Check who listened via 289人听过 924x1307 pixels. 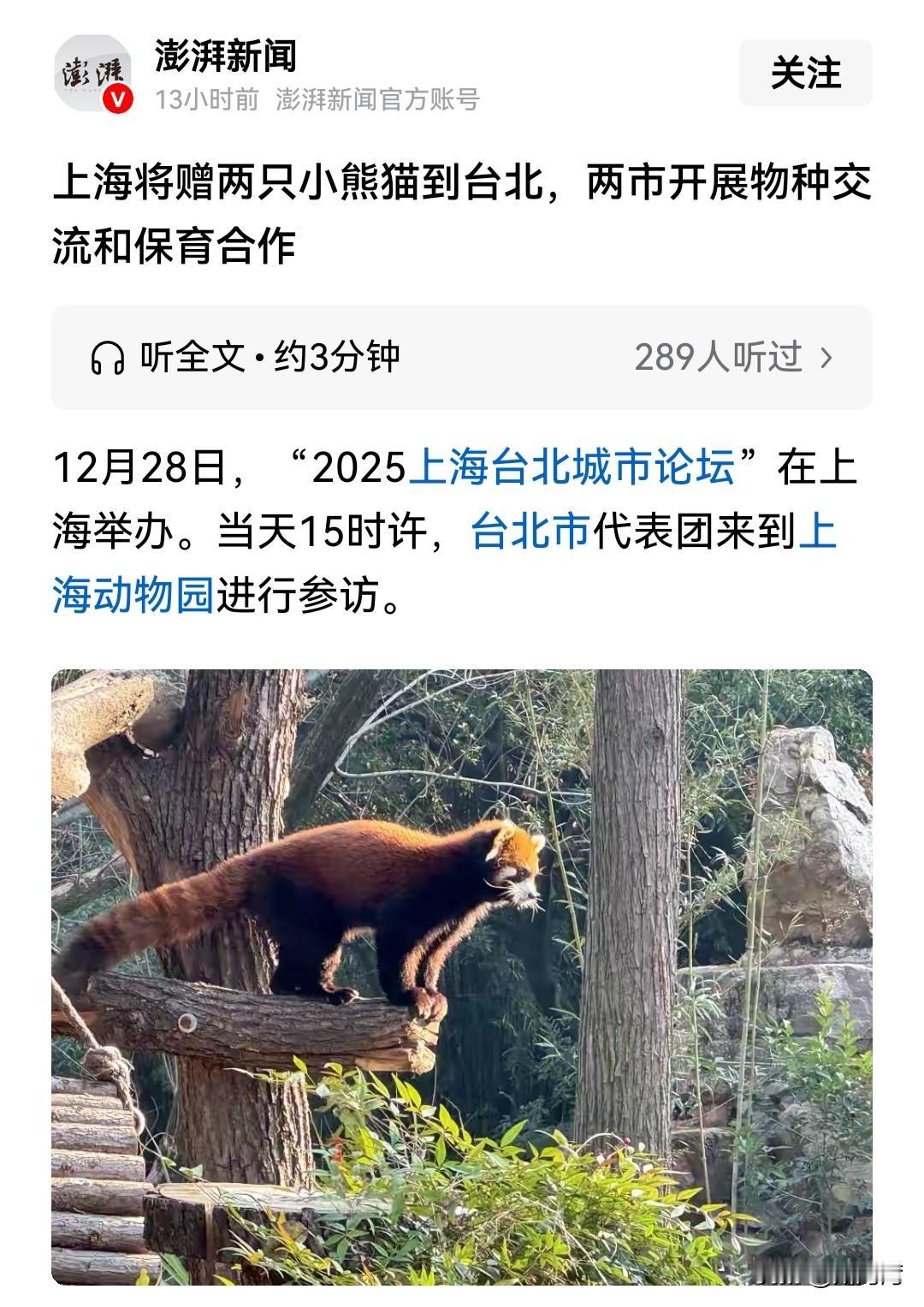coord(720,358)
